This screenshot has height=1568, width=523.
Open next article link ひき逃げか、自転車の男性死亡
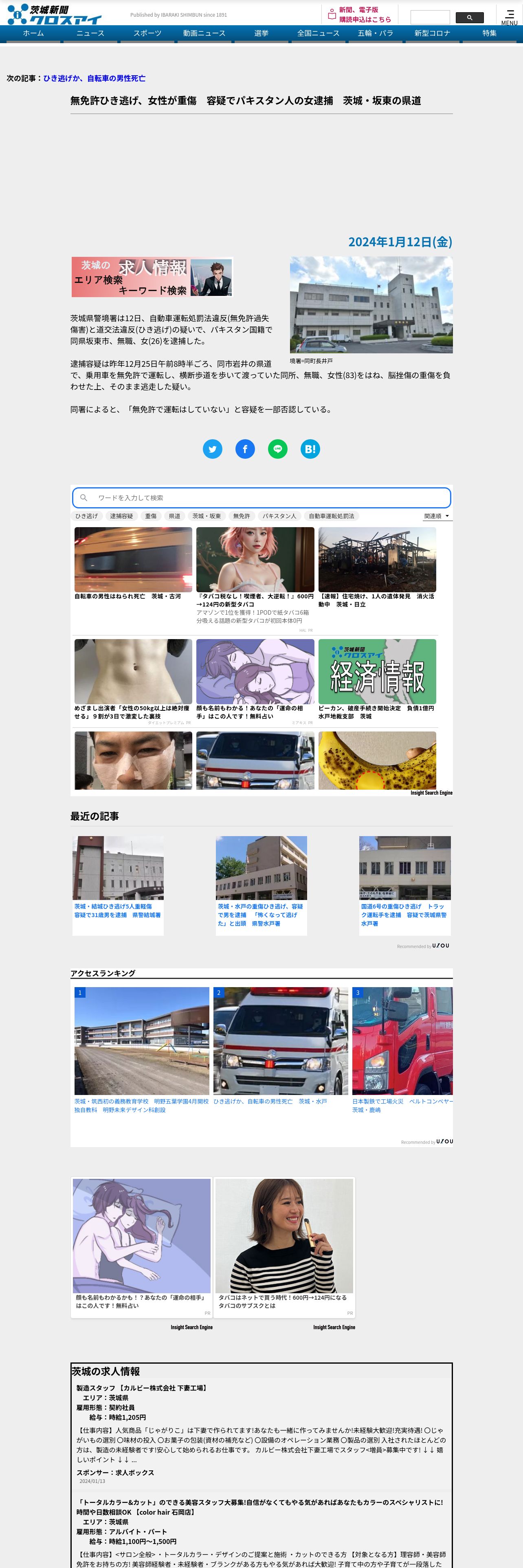click(94, 78)
